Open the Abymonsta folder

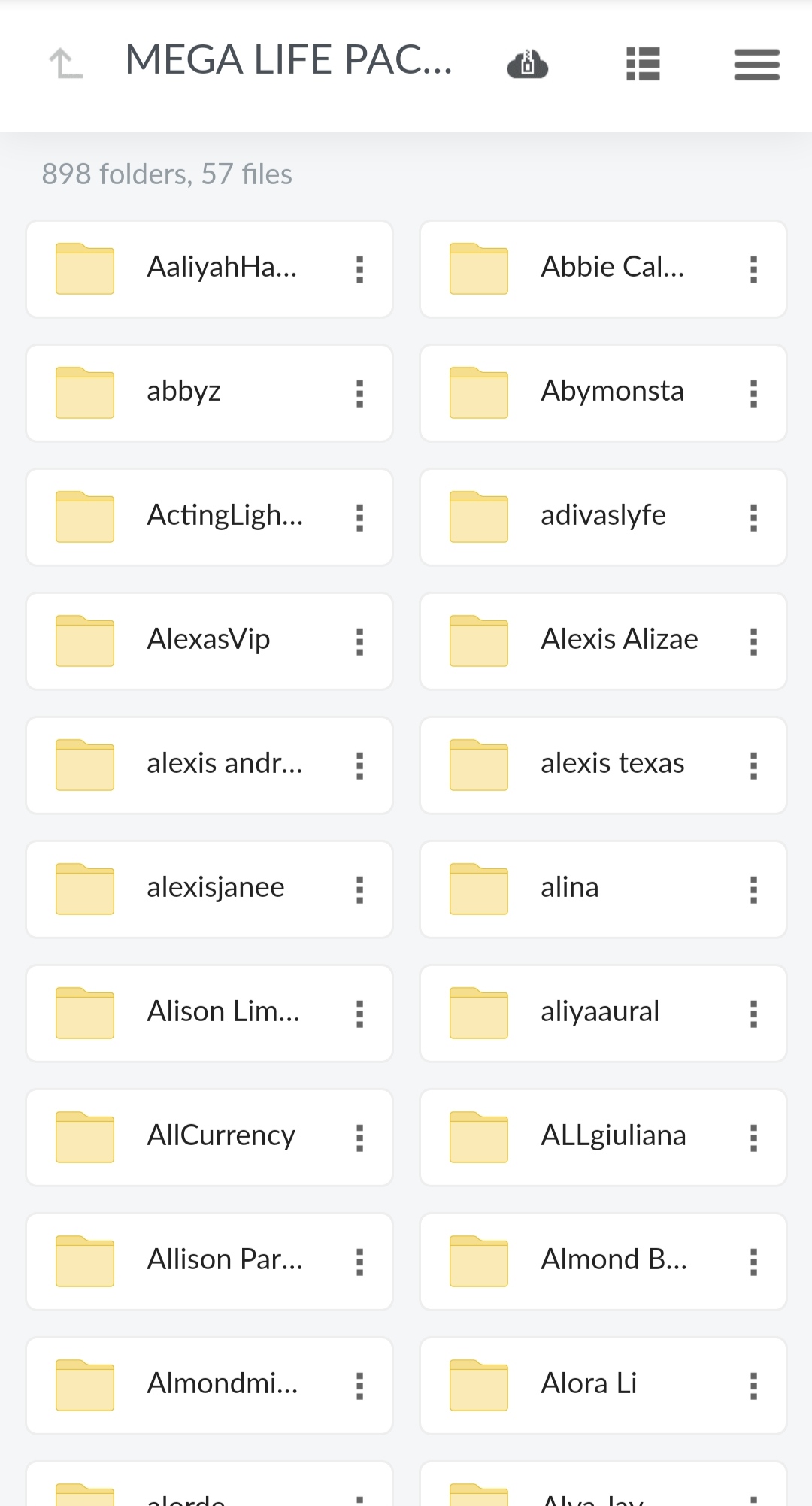611,392
